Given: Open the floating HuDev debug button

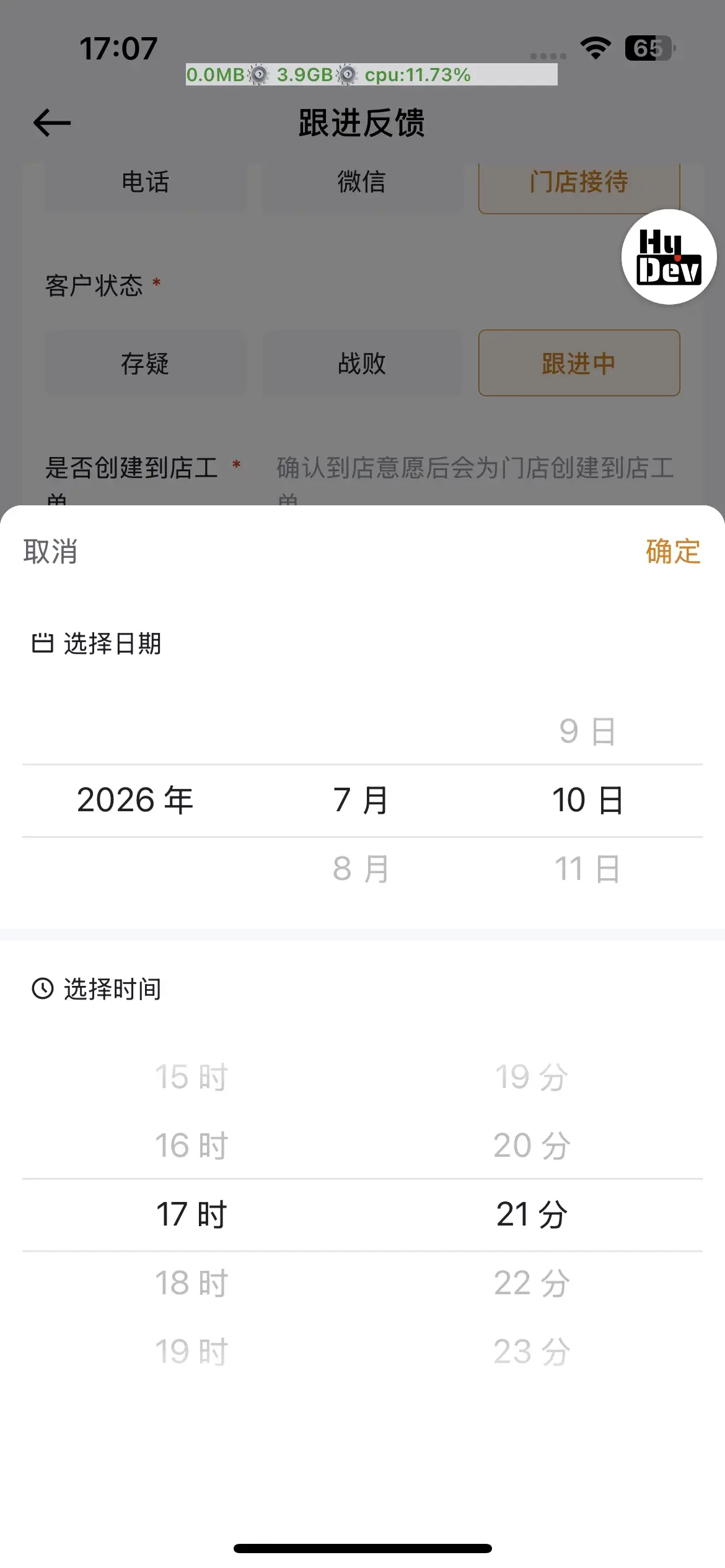Looking at the screenshot, I should click(x=669, y=257).
